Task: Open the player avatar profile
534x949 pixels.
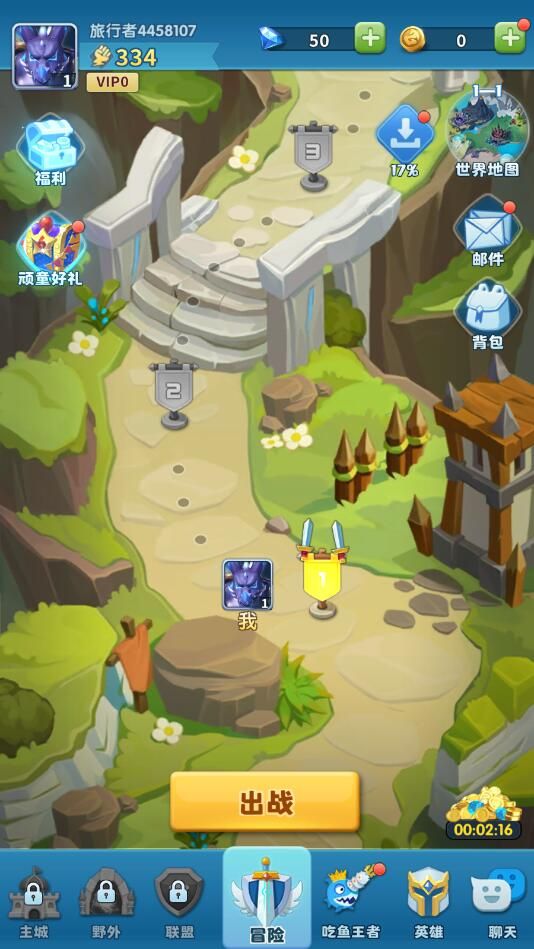Action: [x=45, y=56]
